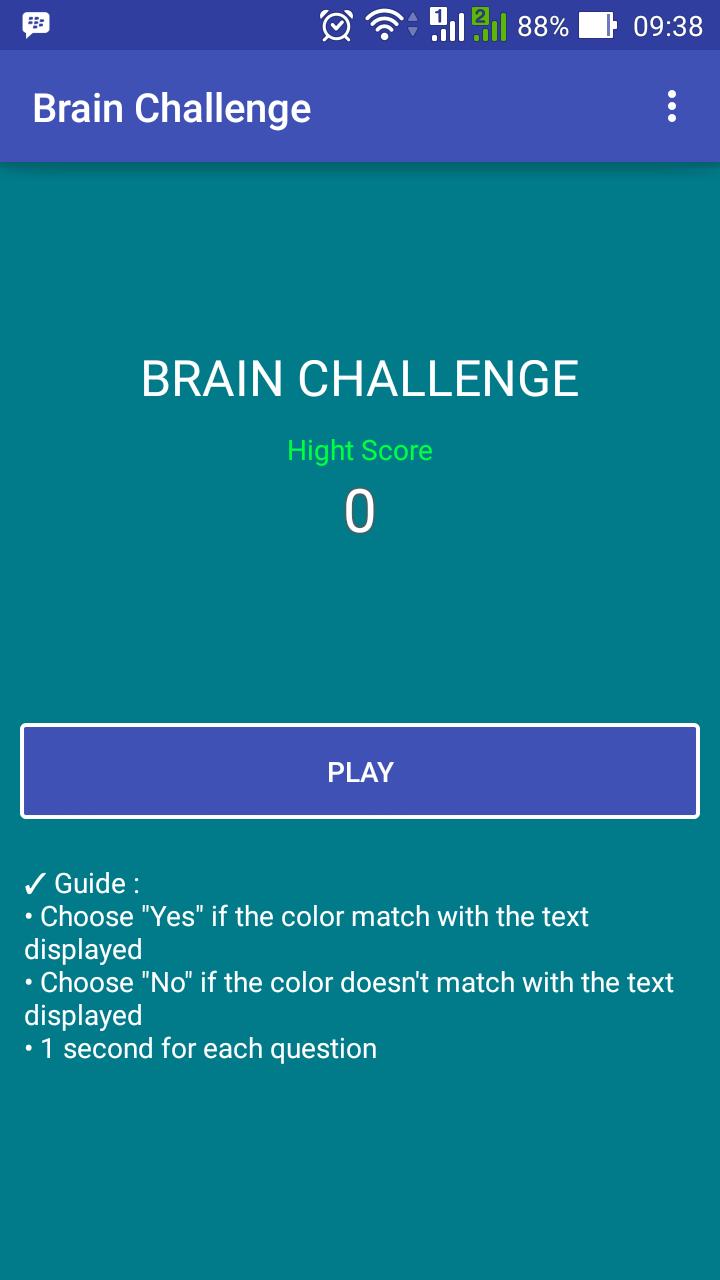Tap the BRAIN CHALLENGE title text
Viewport: 720px width, 1280px height.
pyautogui.click(x=360, y=378)
